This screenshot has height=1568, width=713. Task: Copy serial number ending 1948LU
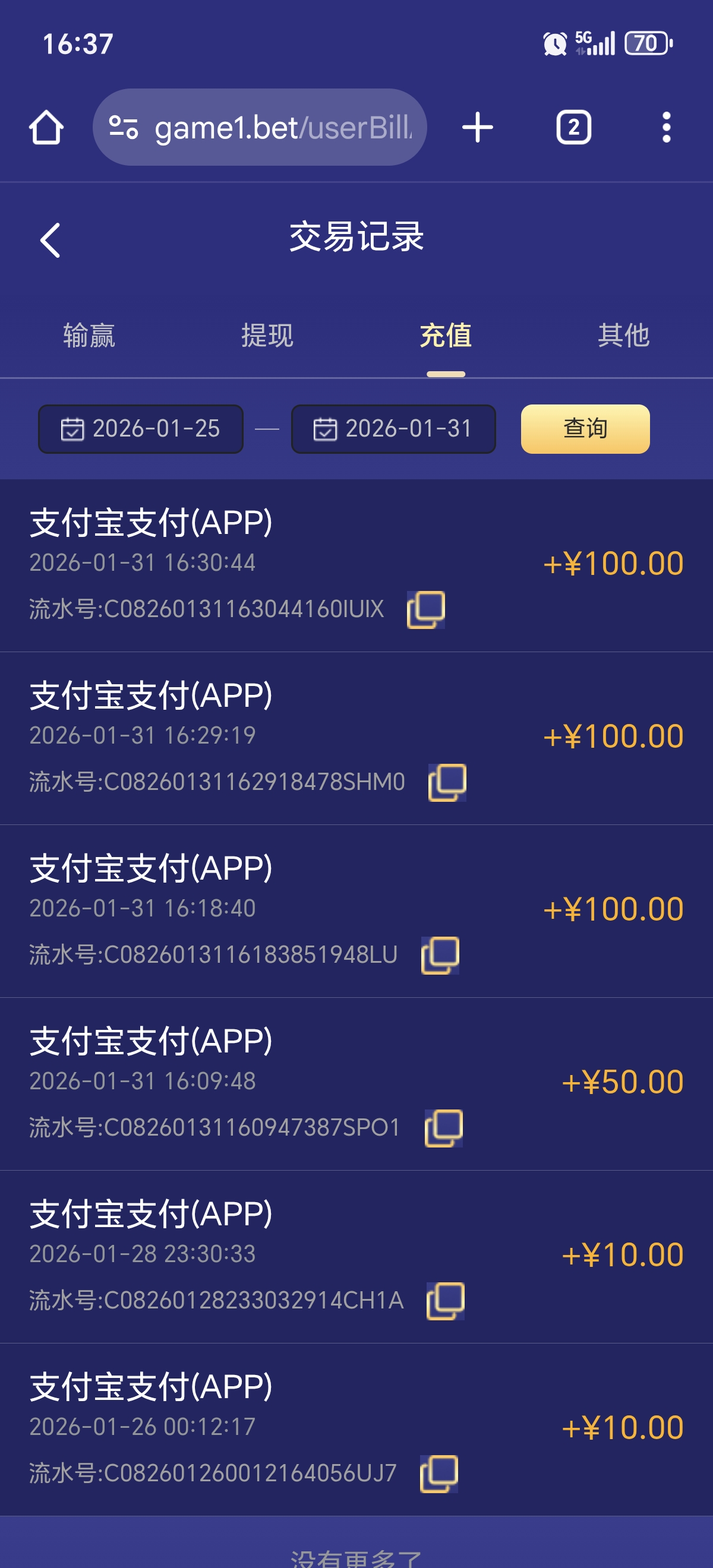(x=440, y=955)
